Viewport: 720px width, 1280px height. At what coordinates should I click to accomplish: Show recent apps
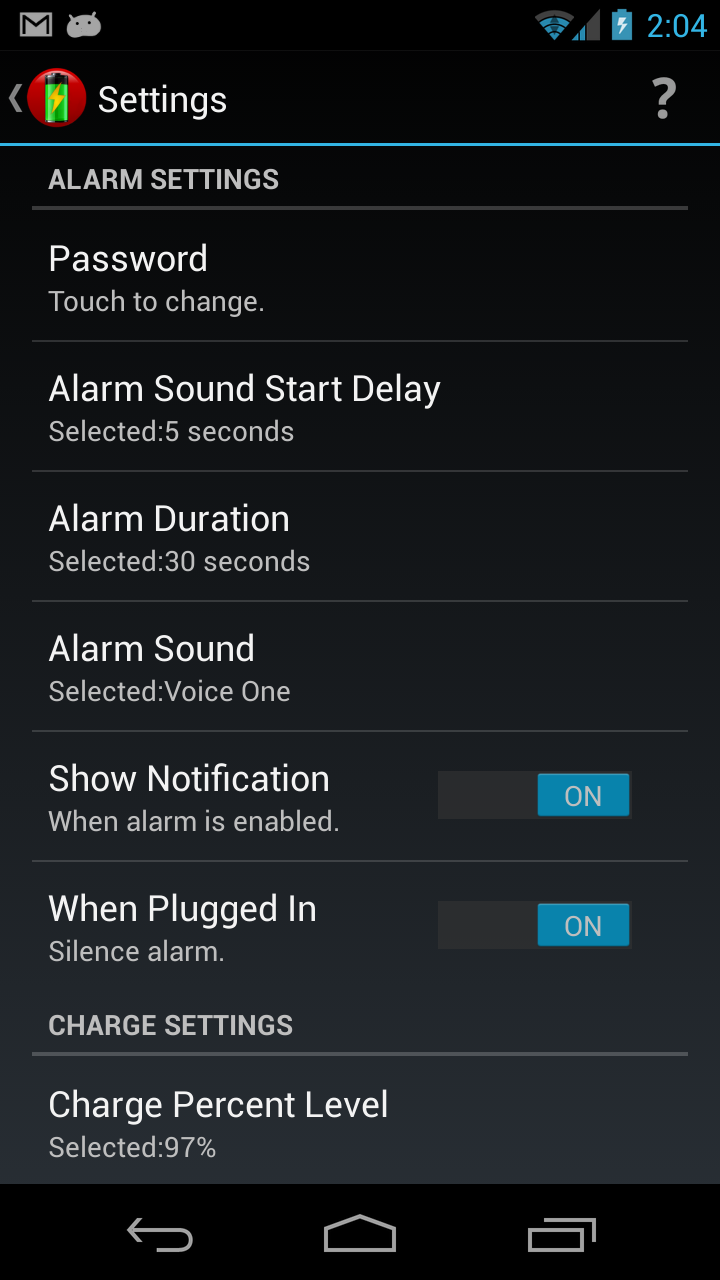561,1235
